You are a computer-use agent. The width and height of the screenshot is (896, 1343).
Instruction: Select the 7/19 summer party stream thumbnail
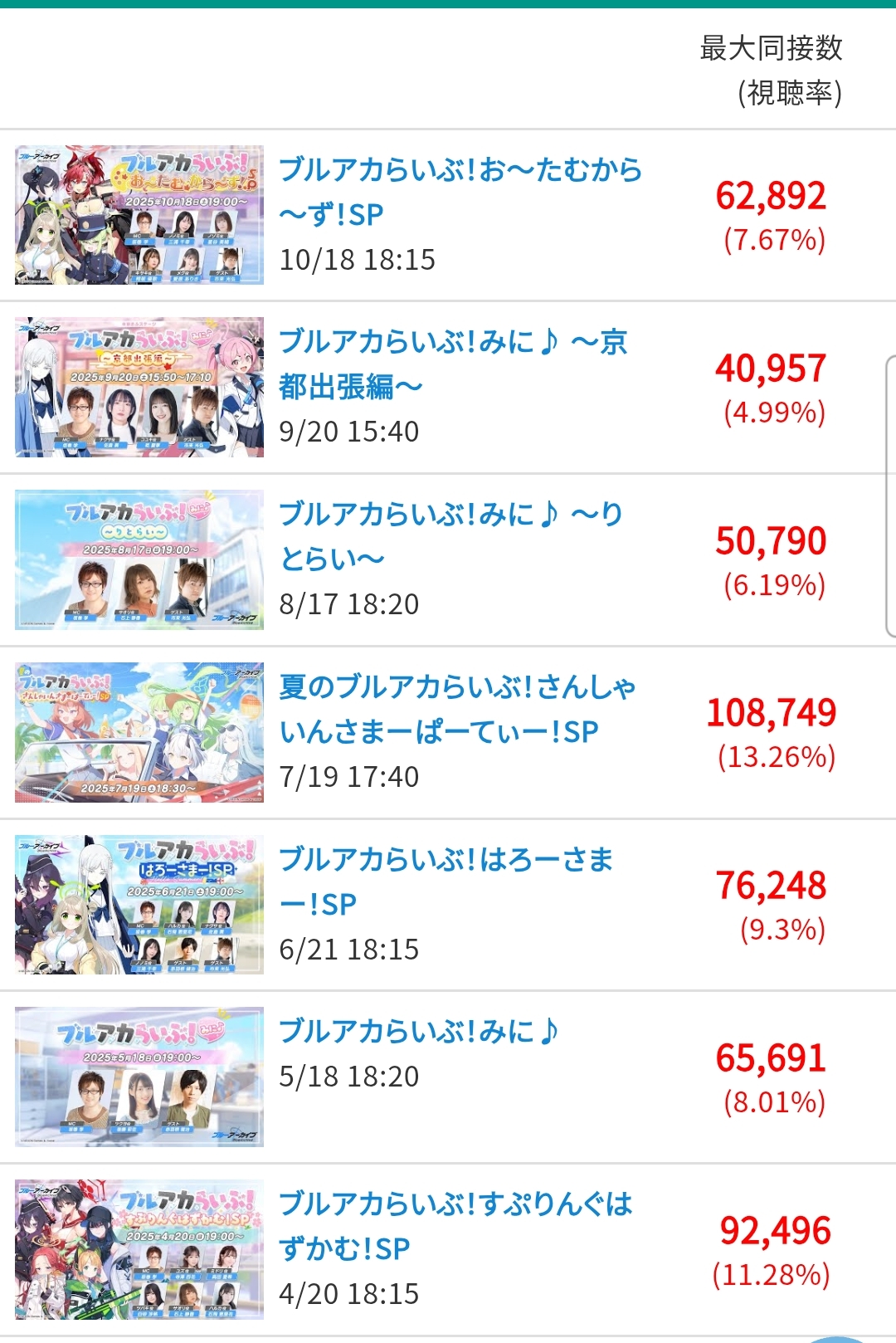pyautogui.click(x=139, y=732)
